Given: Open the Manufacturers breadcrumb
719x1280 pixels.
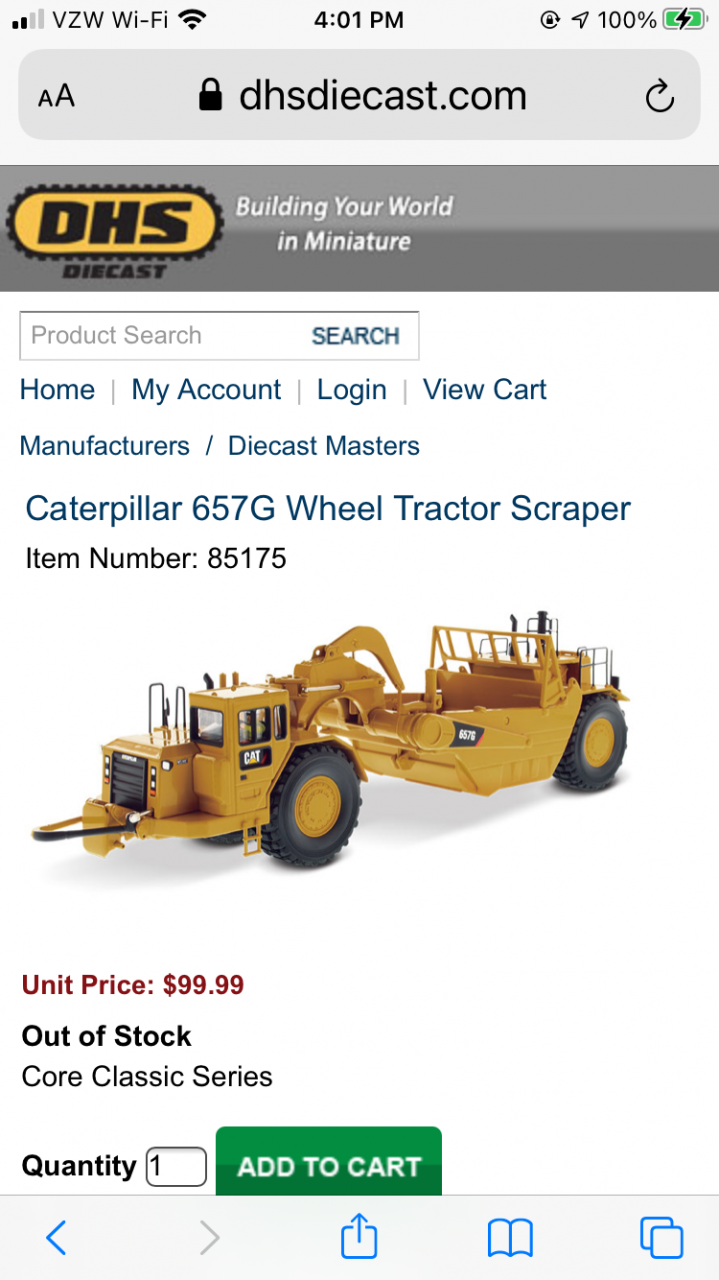Looking at the screenshot, I should coord(104,446).
